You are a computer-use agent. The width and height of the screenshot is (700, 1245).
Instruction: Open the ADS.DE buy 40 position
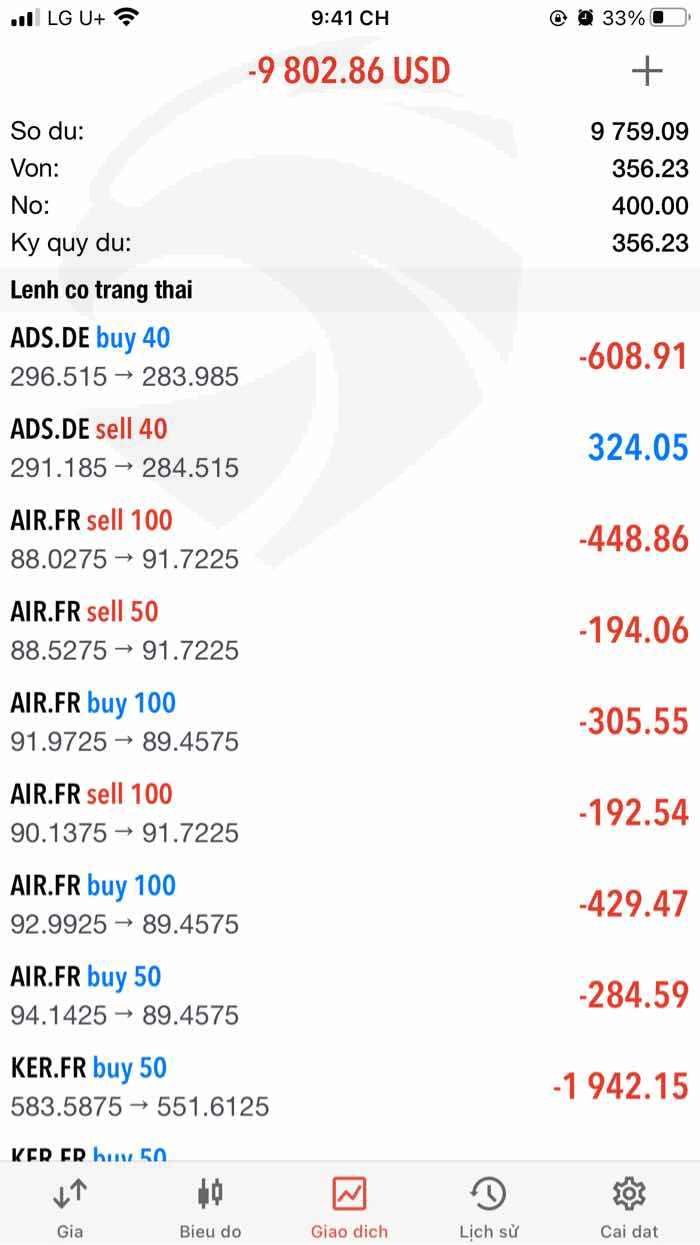coord(350,357)
